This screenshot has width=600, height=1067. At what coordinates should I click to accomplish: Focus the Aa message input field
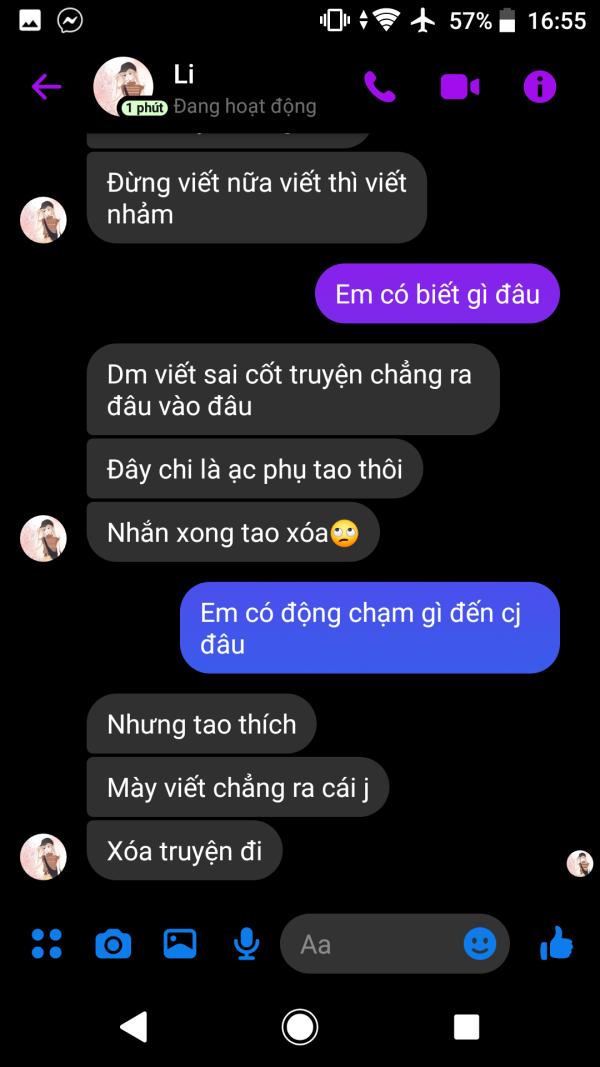[x=371, y=944]
